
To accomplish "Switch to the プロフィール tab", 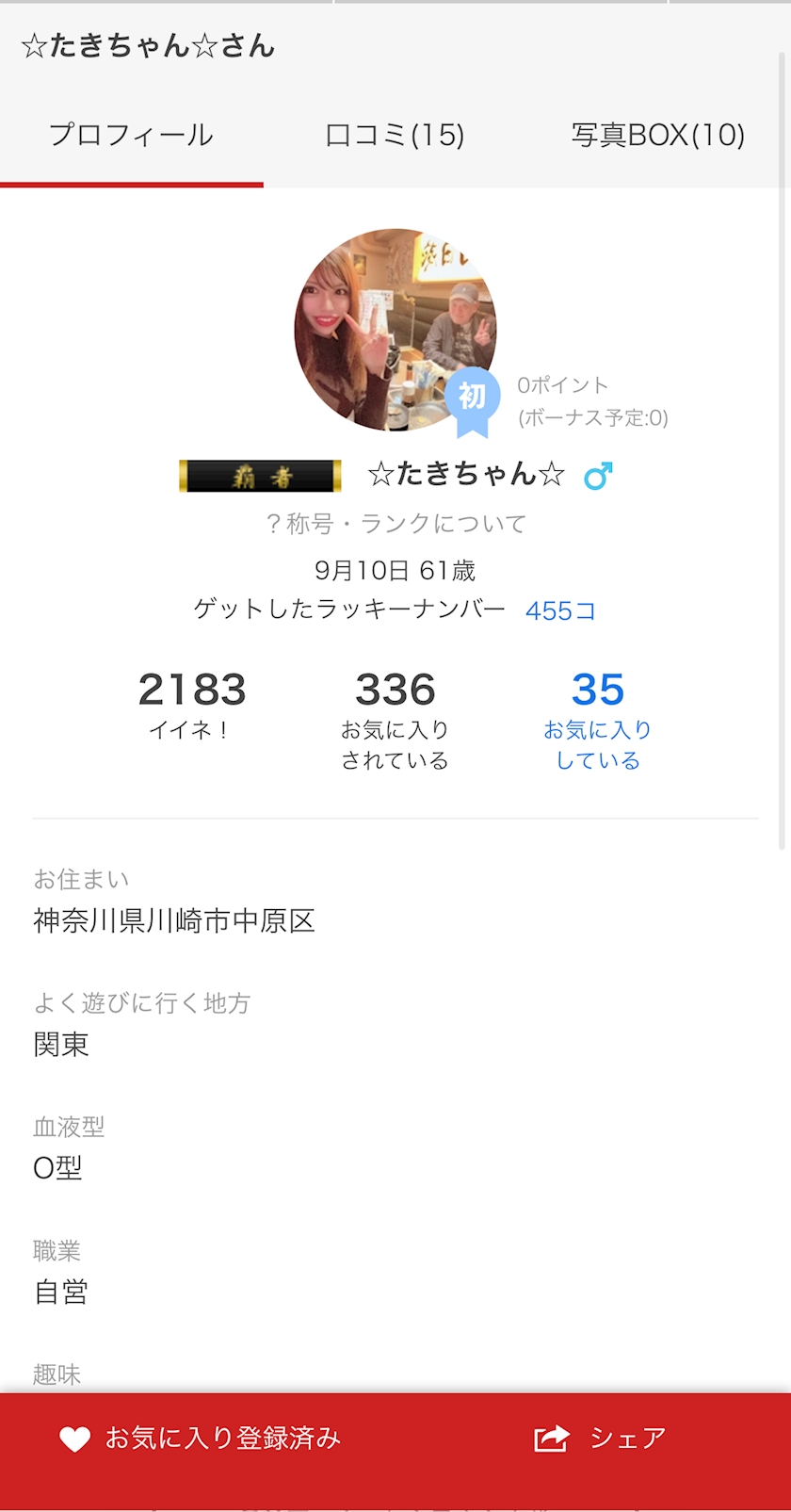I will click(x=132, y=136).
